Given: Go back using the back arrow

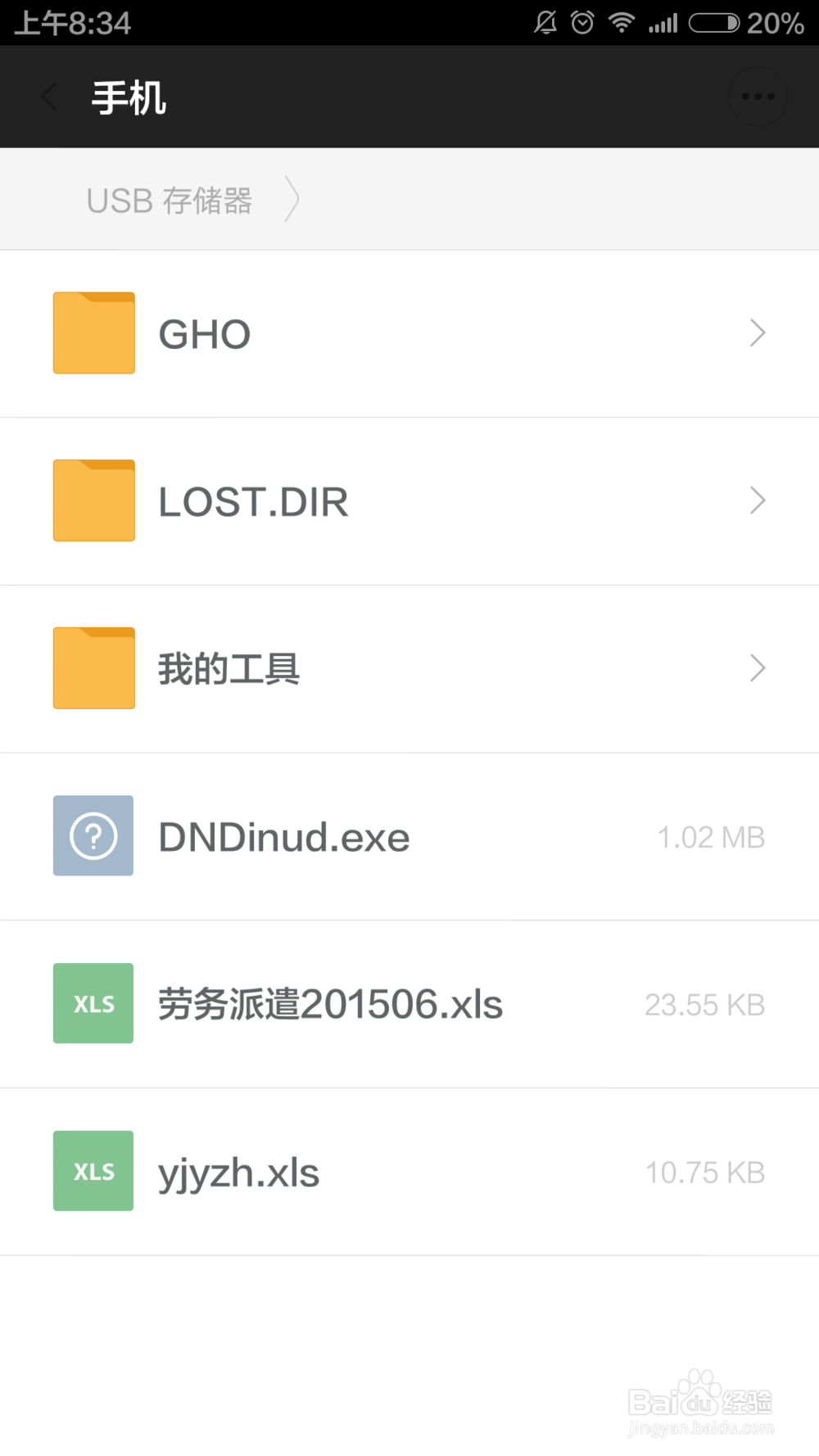Looking at the screenshot, I should [x=49, y=96].
